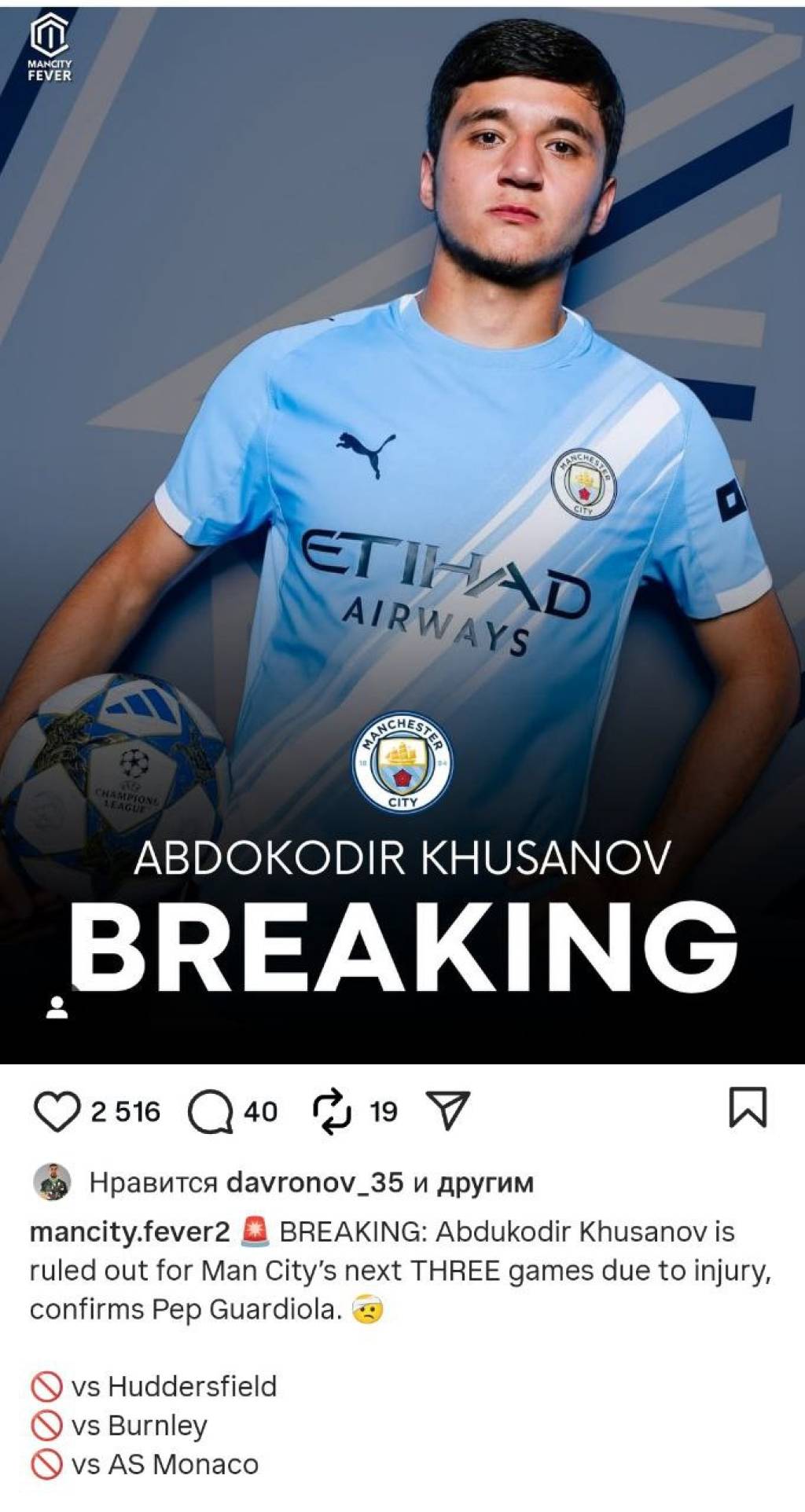This screenshot has height=1512, width=805.
Task: Bookmark this post
Action: [747, 1107]
